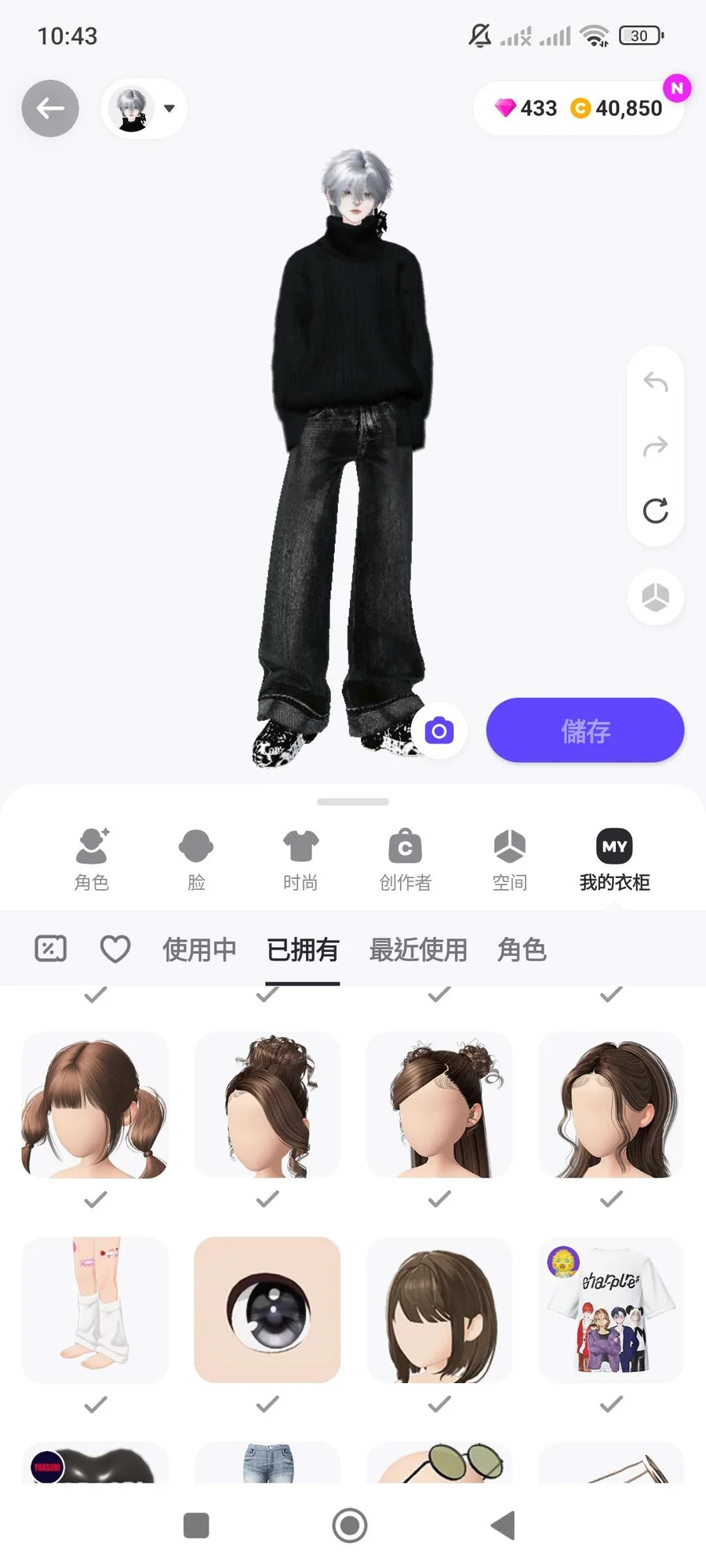
Task: Reset the avatar with the refresh icon
Action: [x=655, y=510]
